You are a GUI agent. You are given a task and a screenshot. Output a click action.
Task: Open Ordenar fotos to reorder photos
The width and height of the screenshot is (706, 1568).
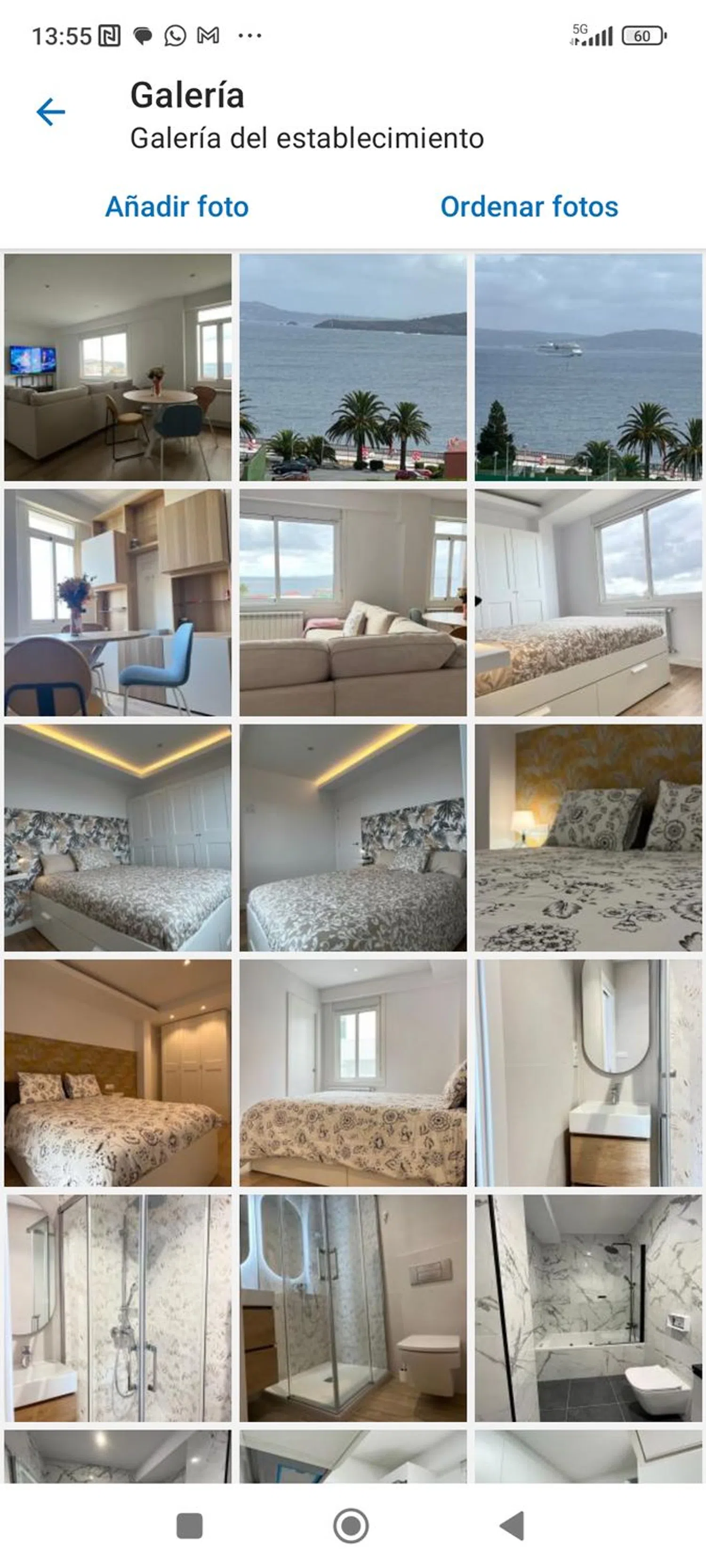(x=529, y=207)
